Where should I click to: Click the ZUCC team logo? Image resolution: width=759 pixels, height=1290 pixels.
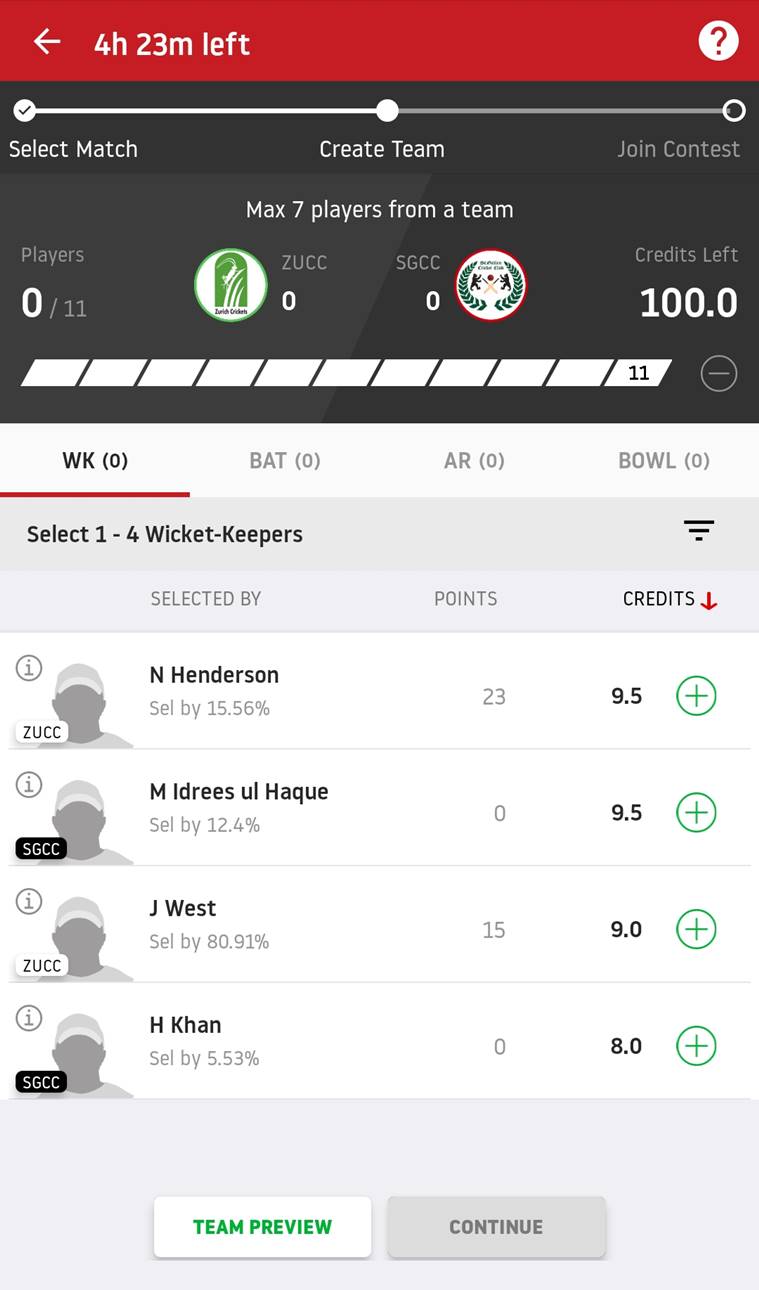coord(231,284)
